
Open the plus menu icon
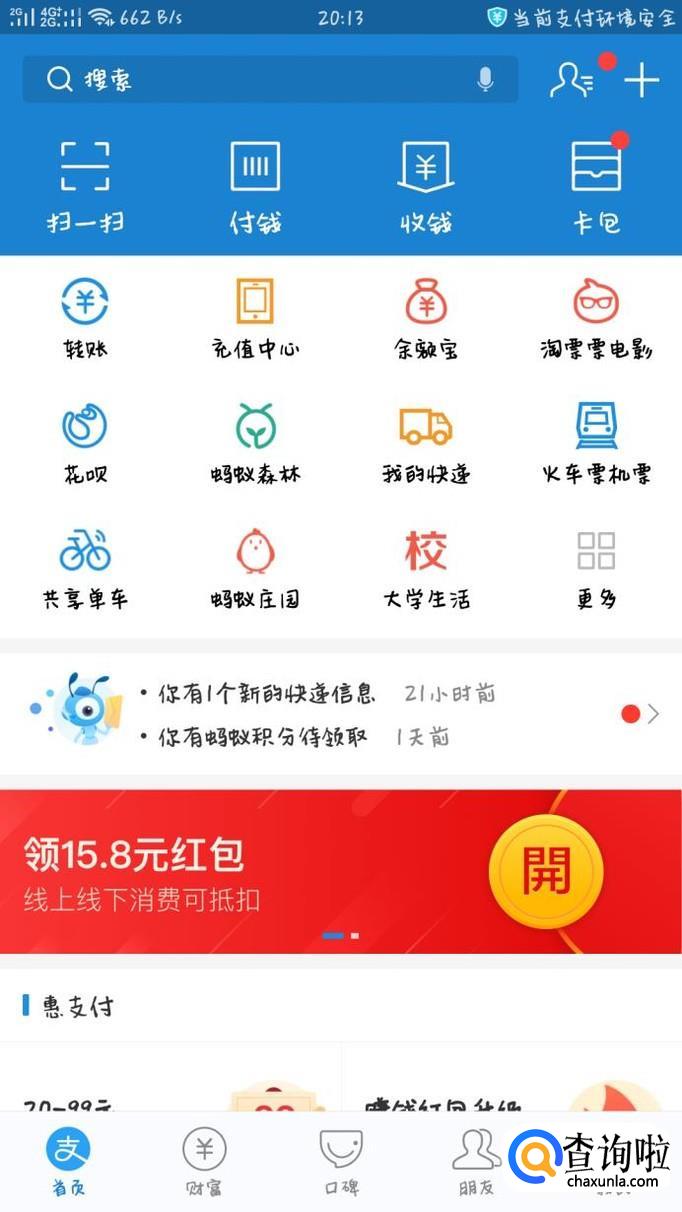(x=642, y=80)
